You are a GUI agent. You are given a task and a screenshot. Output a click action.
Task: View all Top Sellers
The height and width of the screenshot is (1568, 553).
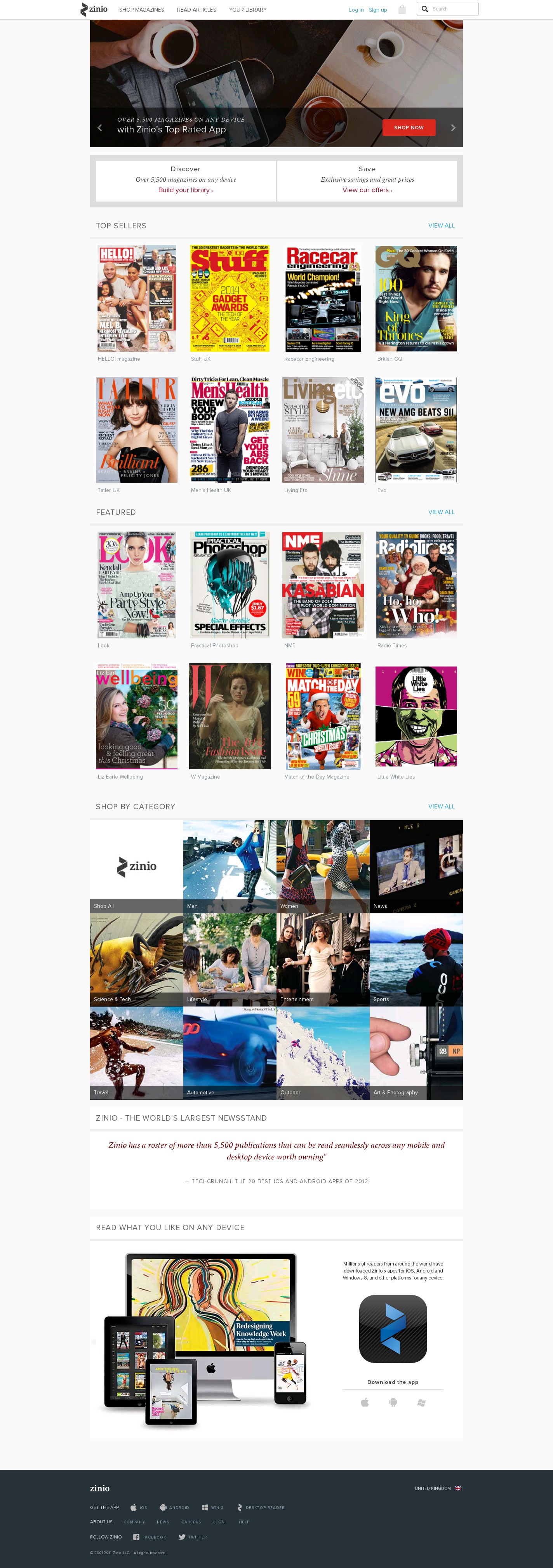click(441, 225)
